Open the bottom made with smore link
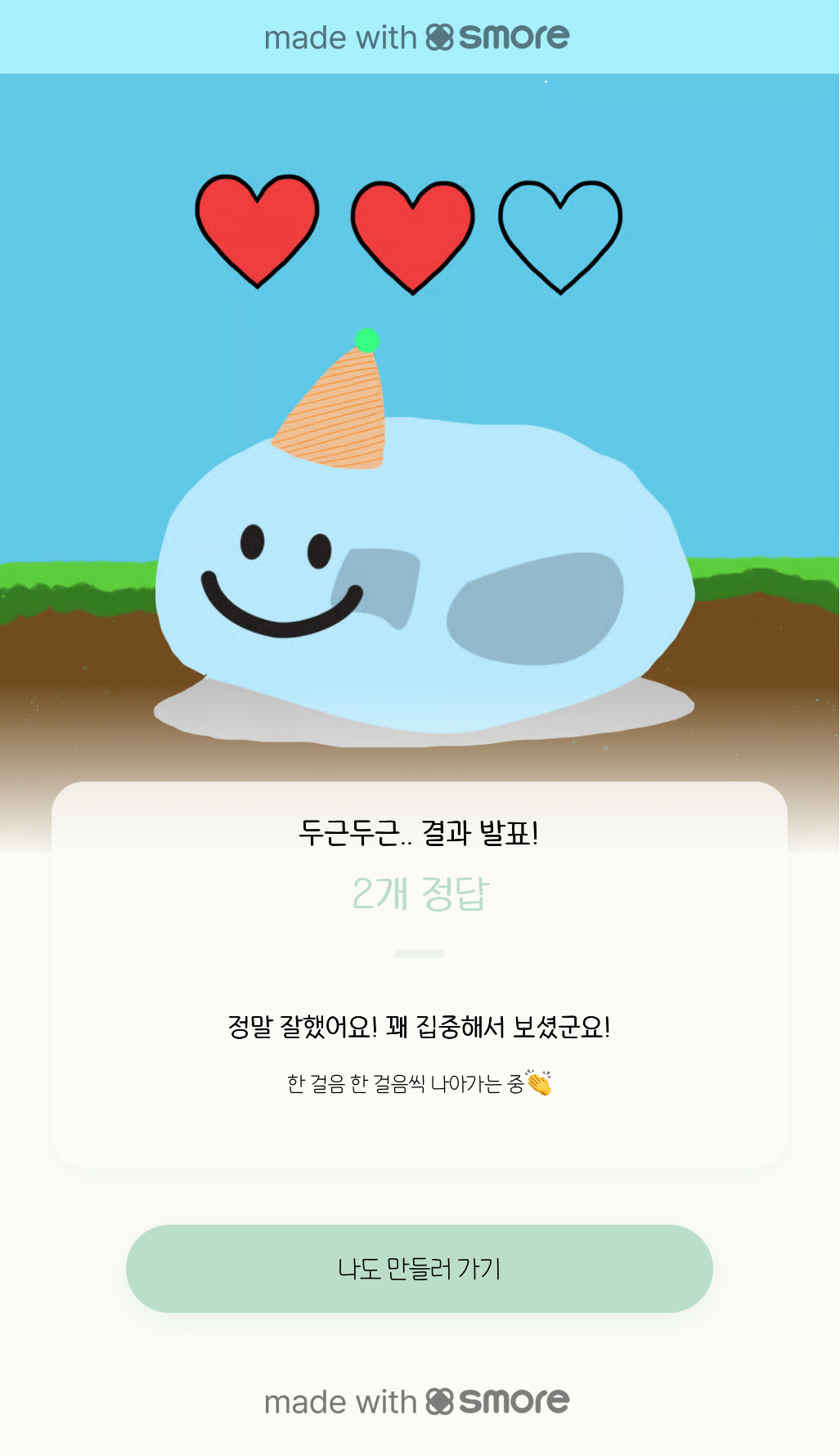 [417, 1401]
